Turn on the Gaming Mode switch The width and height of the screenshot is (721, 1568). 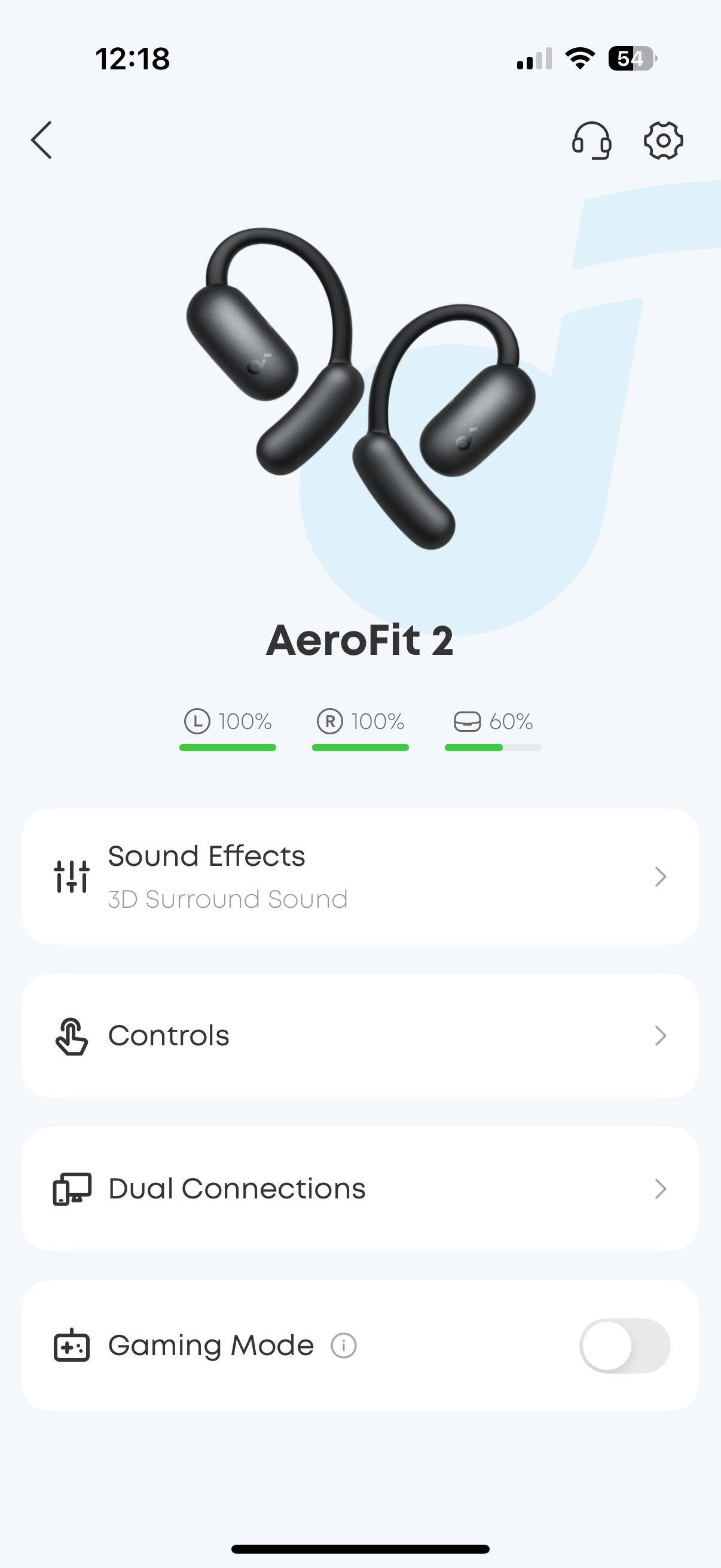[624, 1345]
